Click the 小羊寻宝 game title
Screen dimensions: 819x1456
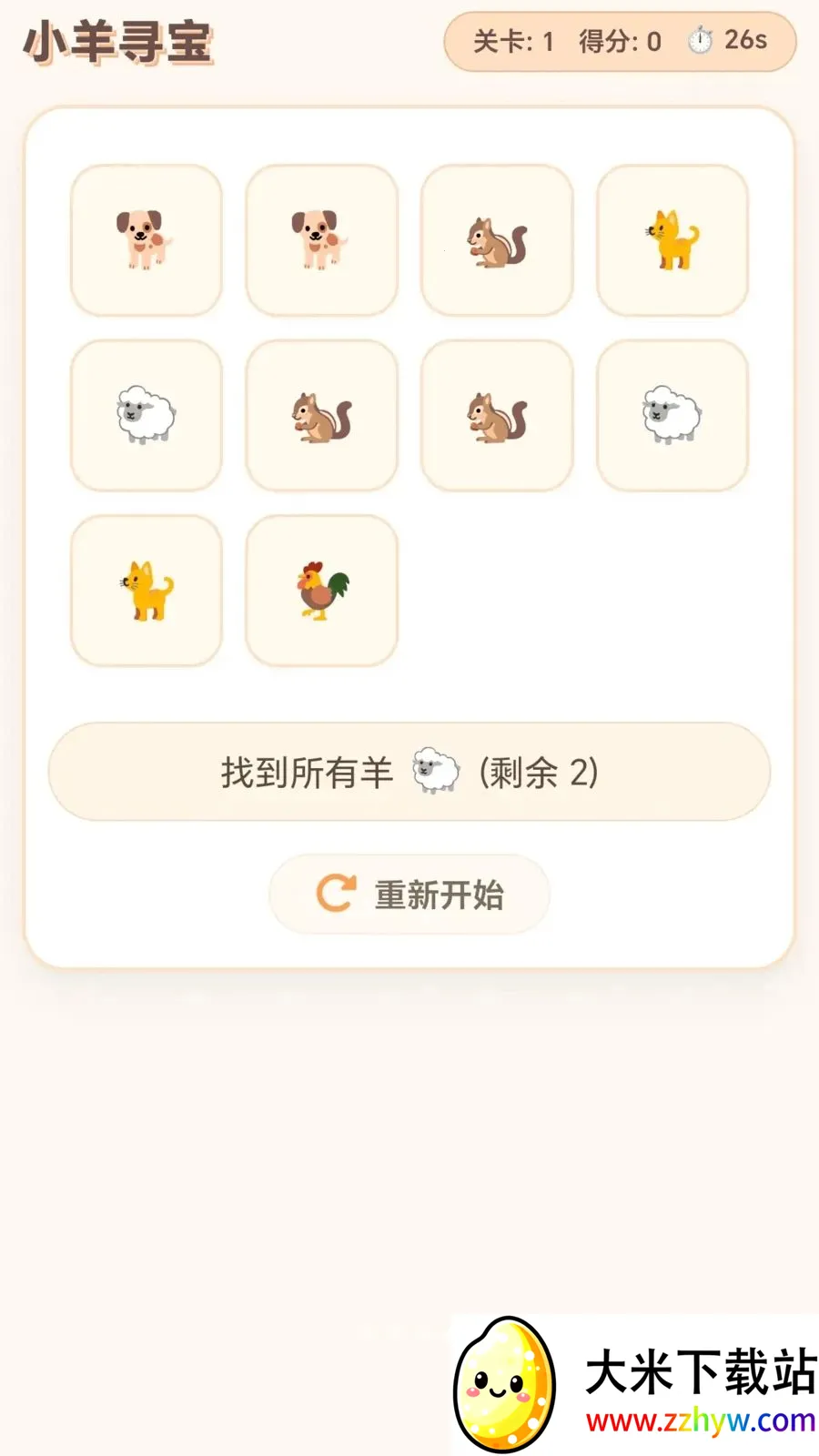(118, 40)
